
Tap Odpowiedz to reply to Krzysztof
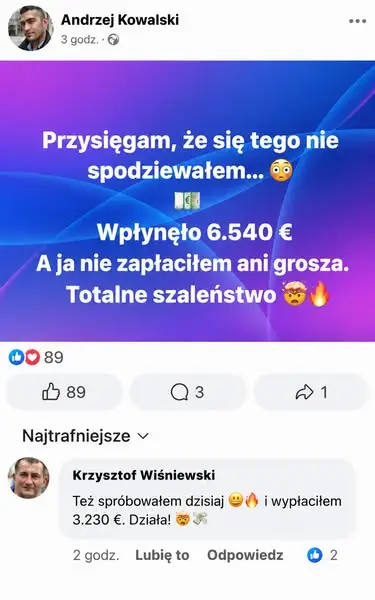click(245, 555)
